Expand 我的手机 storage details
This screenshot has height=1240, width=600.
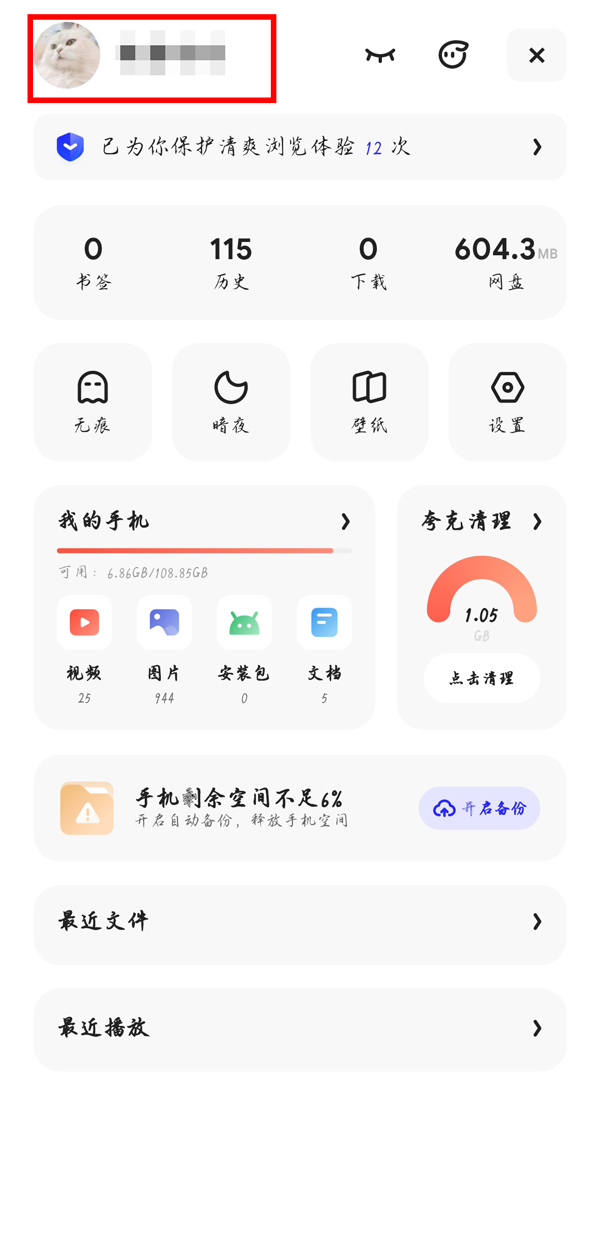(x=205, y=521)
